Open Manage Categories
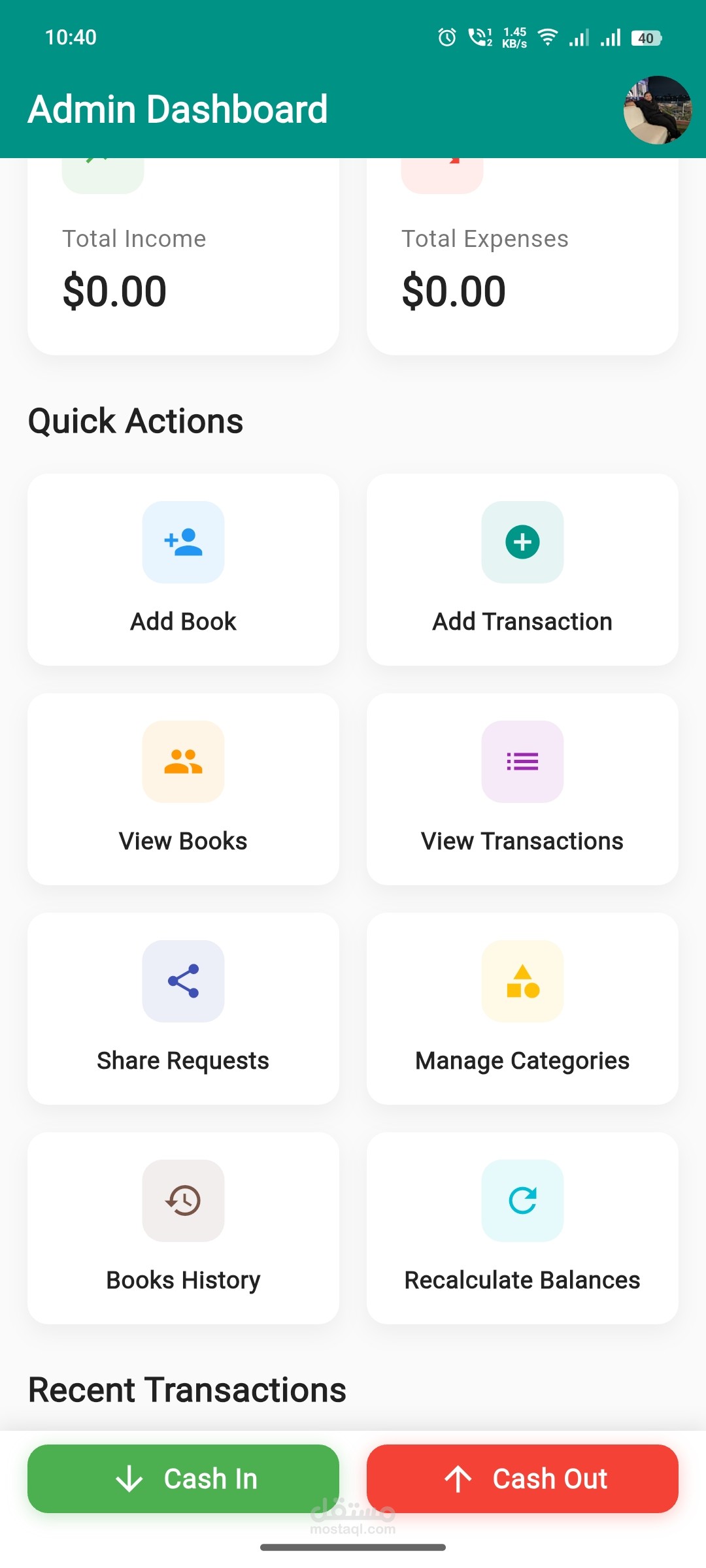Image resolution: width=706 pixels, height=1568 pixels. pyautogui.click(x=522, y=1009)
